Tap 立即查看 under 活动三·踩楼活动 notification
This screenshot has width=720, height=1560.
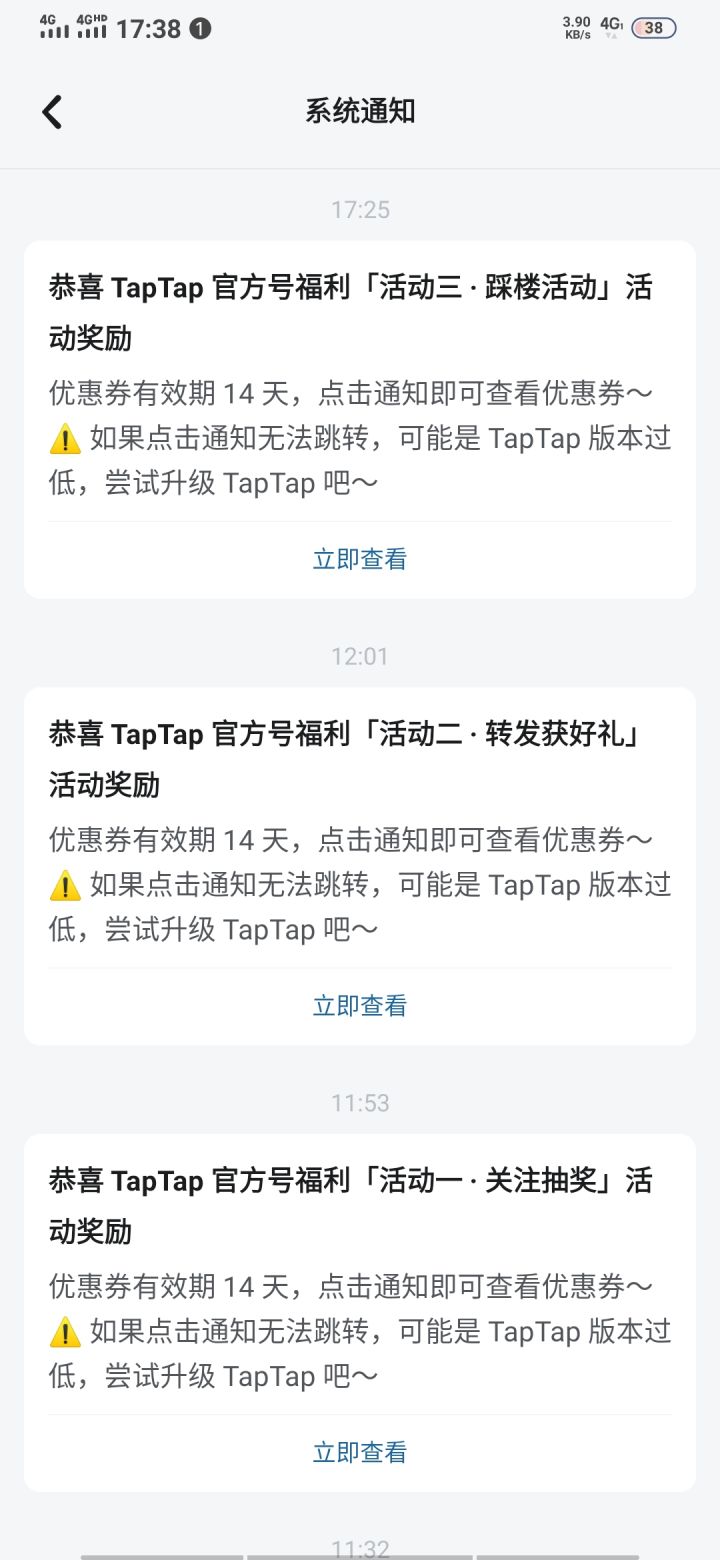360,559
